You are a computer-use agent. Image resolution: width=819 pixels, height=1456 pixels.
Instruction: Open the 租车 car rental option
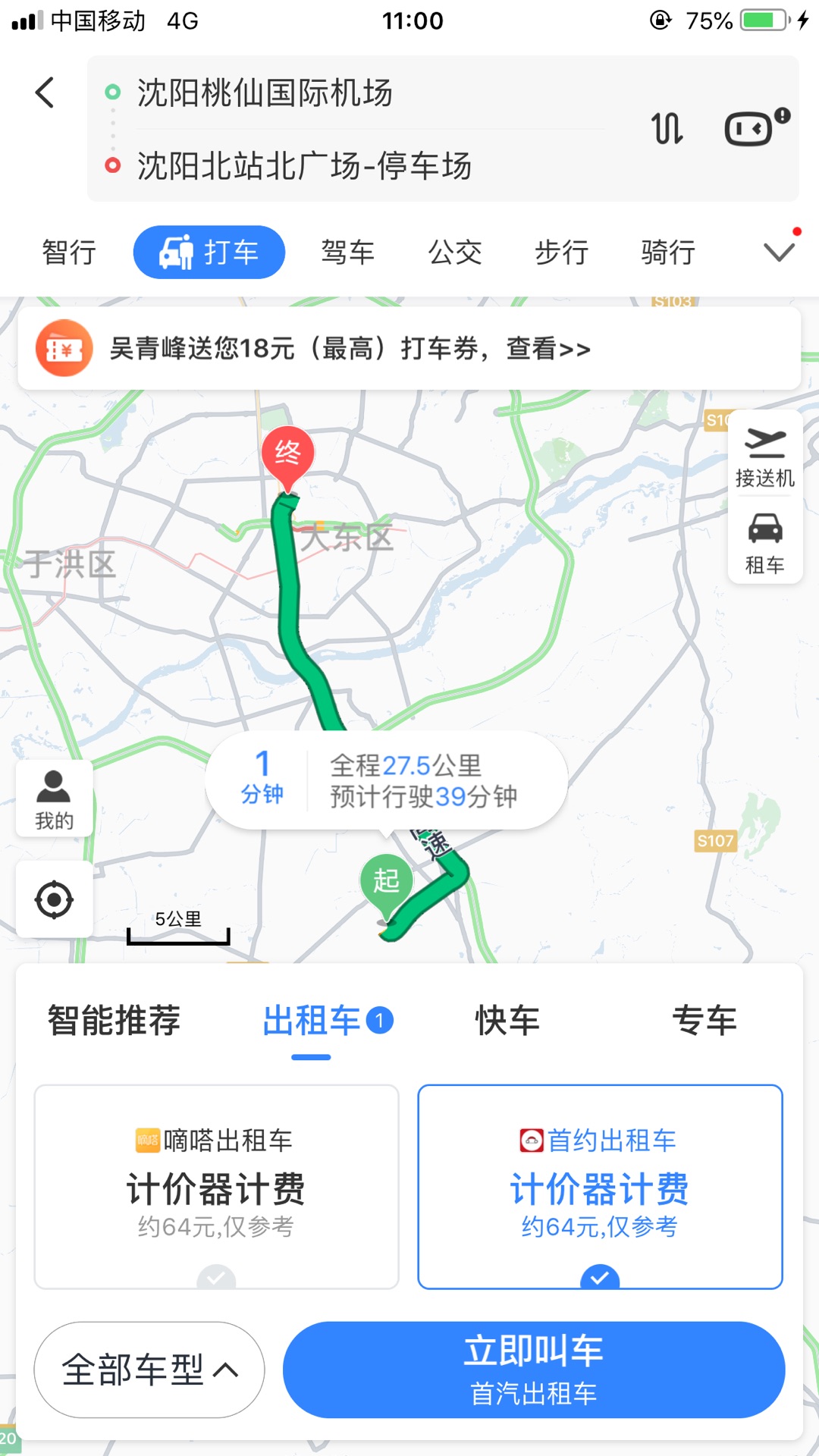[x=765, y=544]
